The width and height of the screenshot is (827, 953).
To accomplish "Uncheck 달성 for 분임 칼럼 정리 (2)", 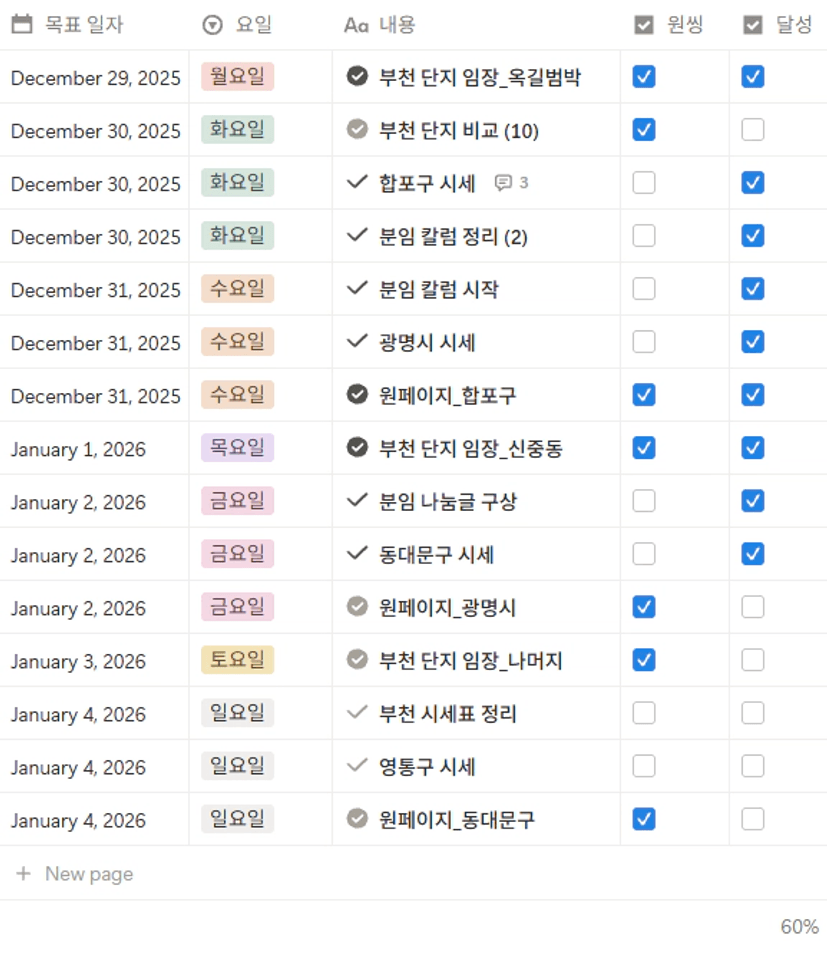I will 753,236.
